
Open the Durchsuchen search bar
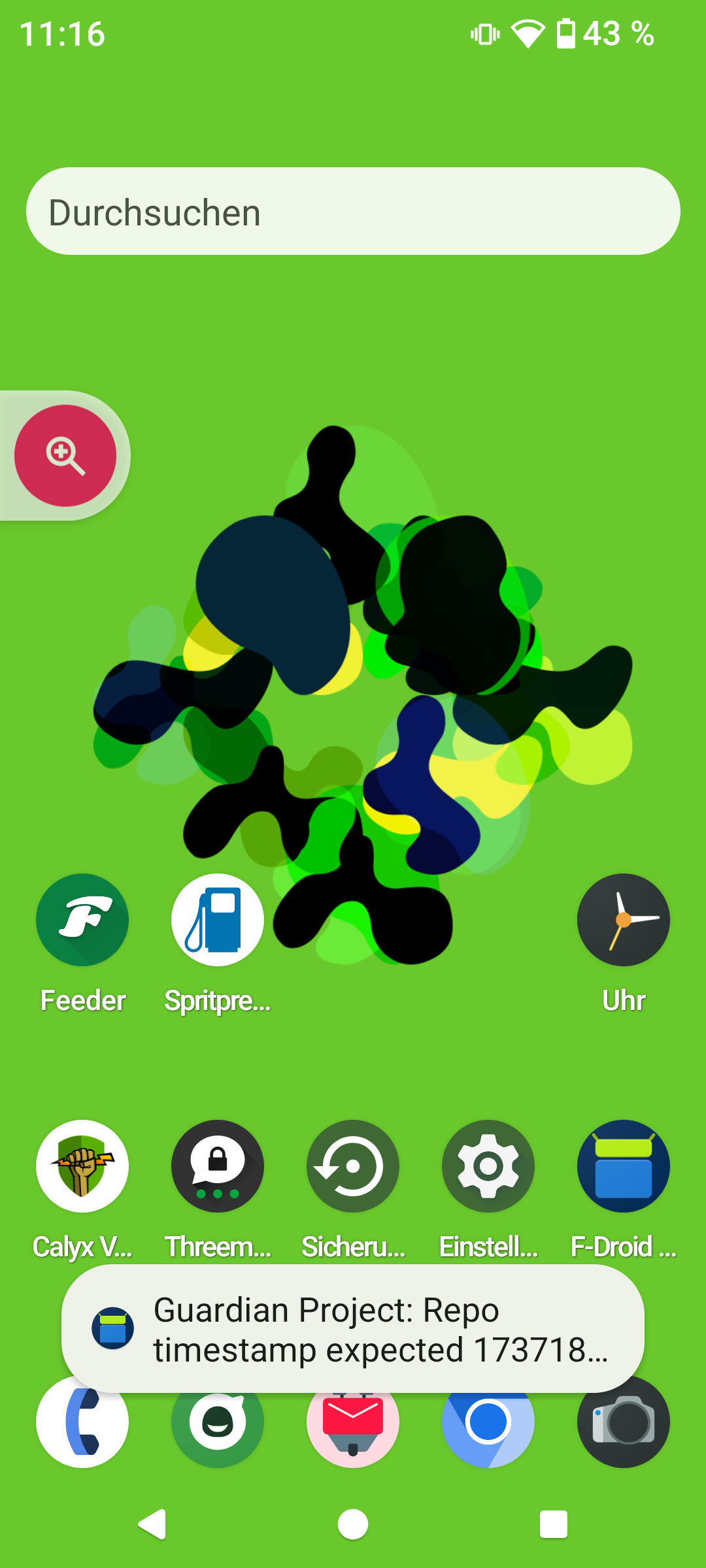tap(353, 211)
